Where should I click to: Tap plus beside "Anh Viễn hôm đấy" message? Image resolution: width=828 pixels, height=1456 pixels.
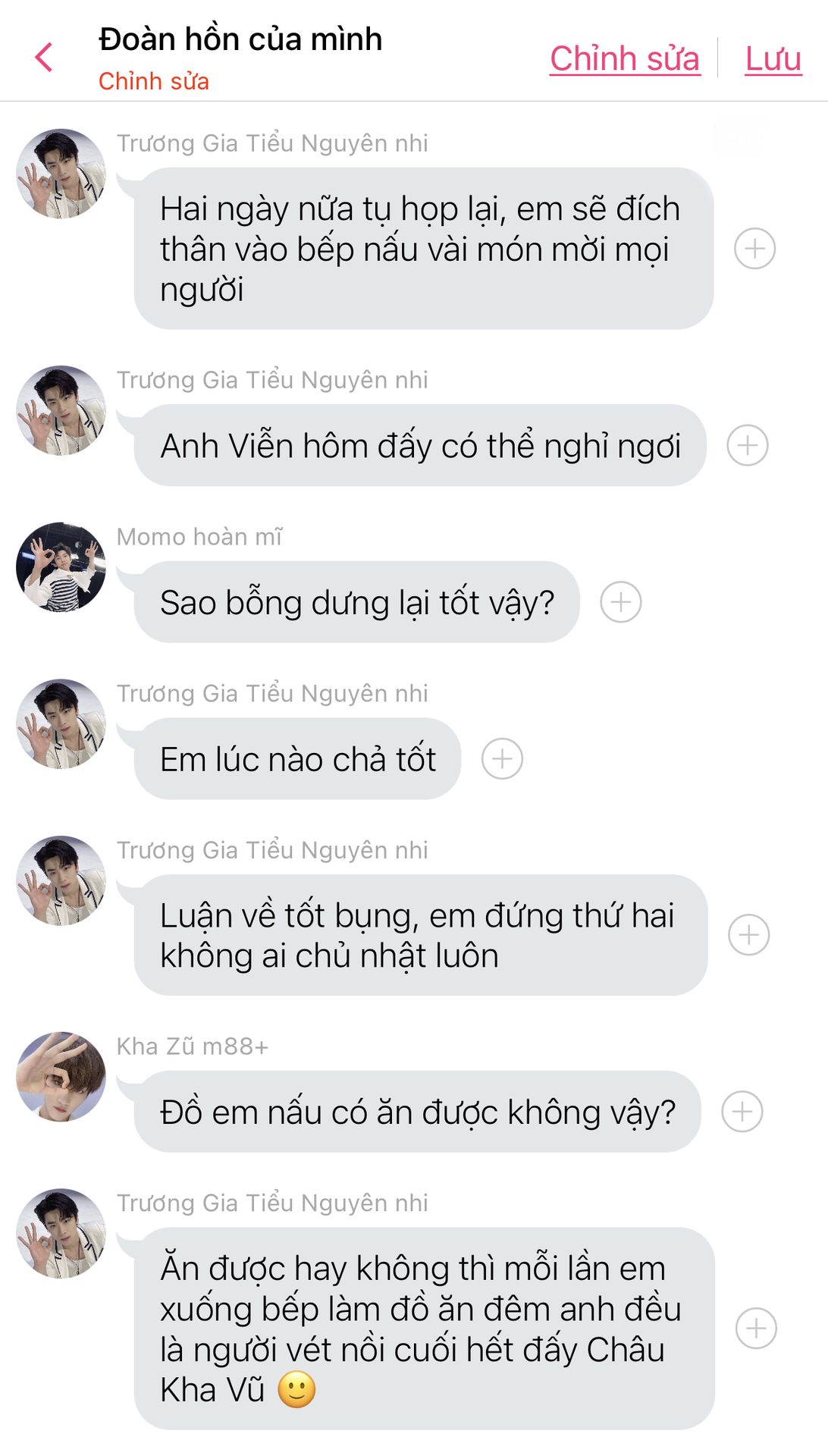point(747,445)
